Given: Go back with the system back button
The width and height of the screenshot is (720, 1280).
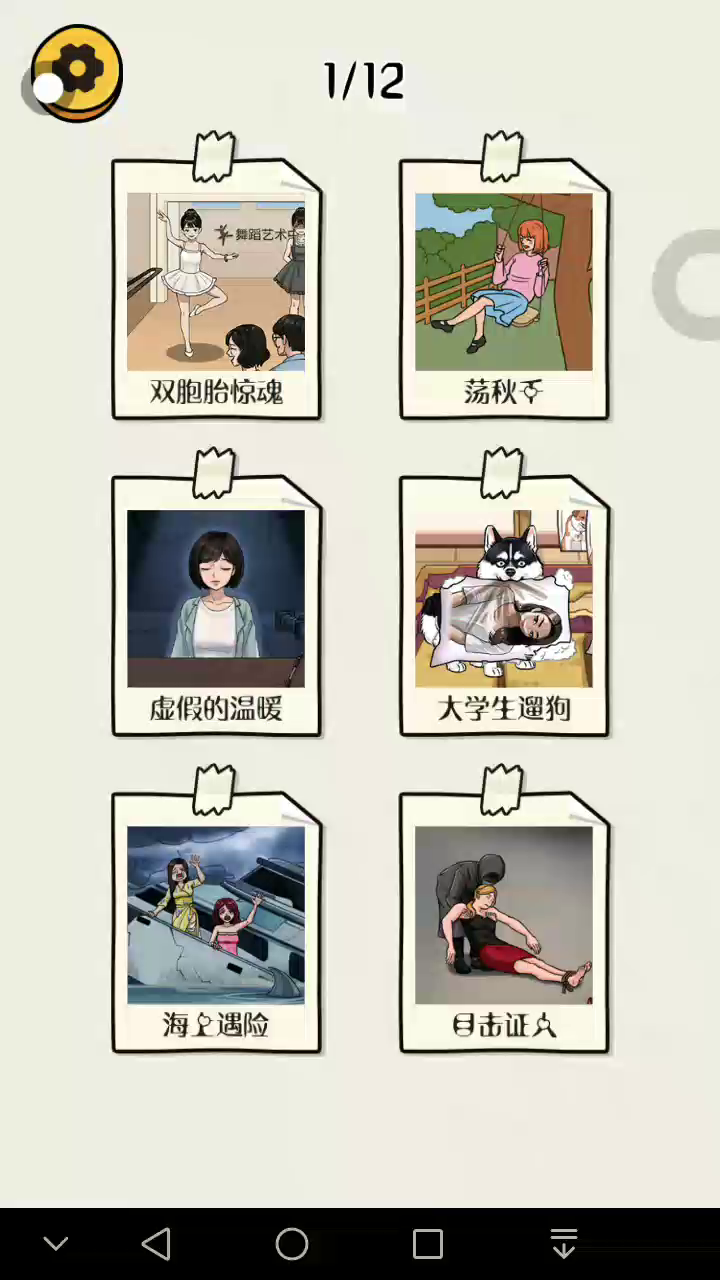Looking at the screenshot, I should tap(156, 1244).
